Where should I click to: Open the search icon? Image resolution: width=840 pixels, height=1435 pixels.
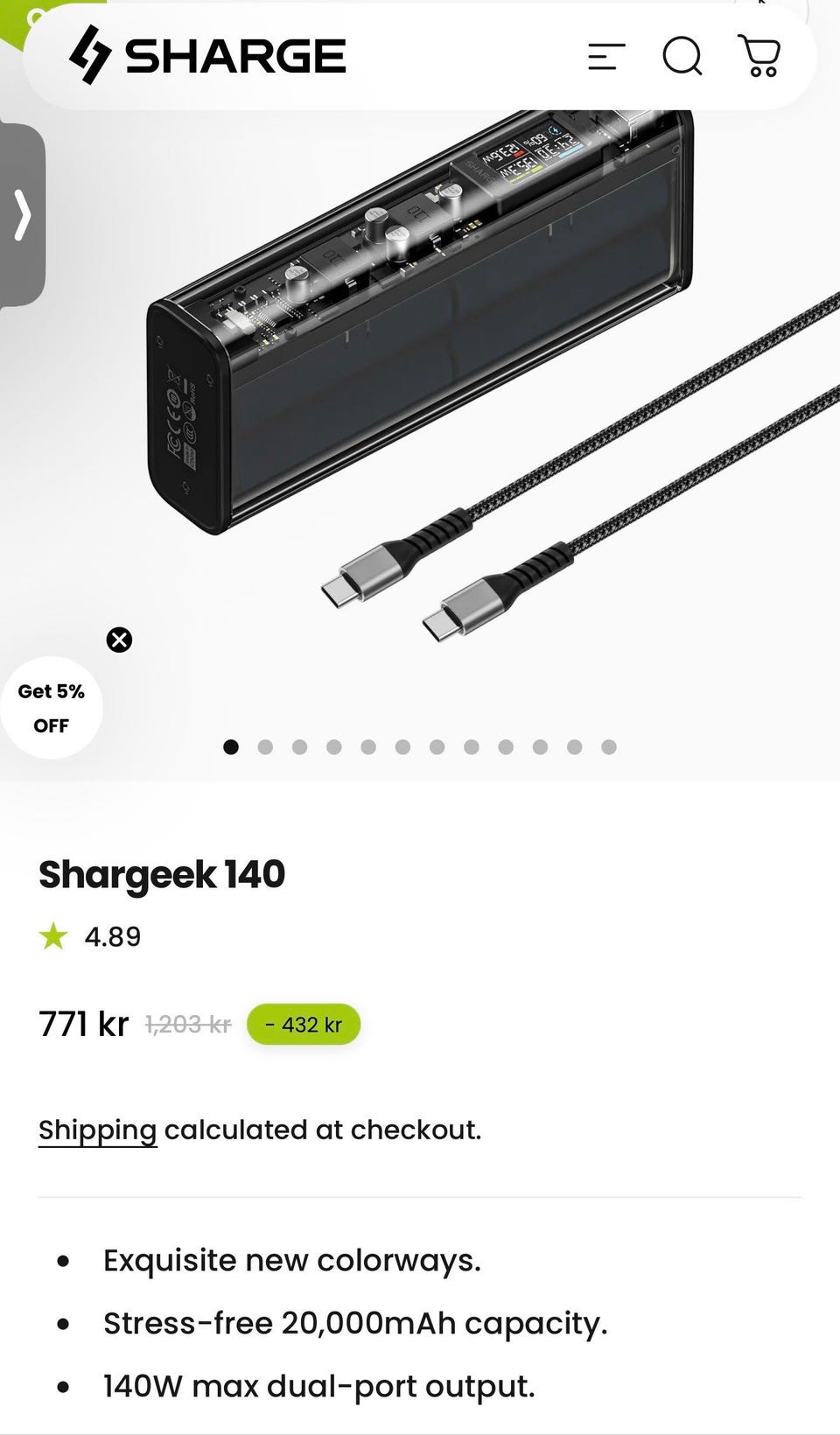point(682,57)
